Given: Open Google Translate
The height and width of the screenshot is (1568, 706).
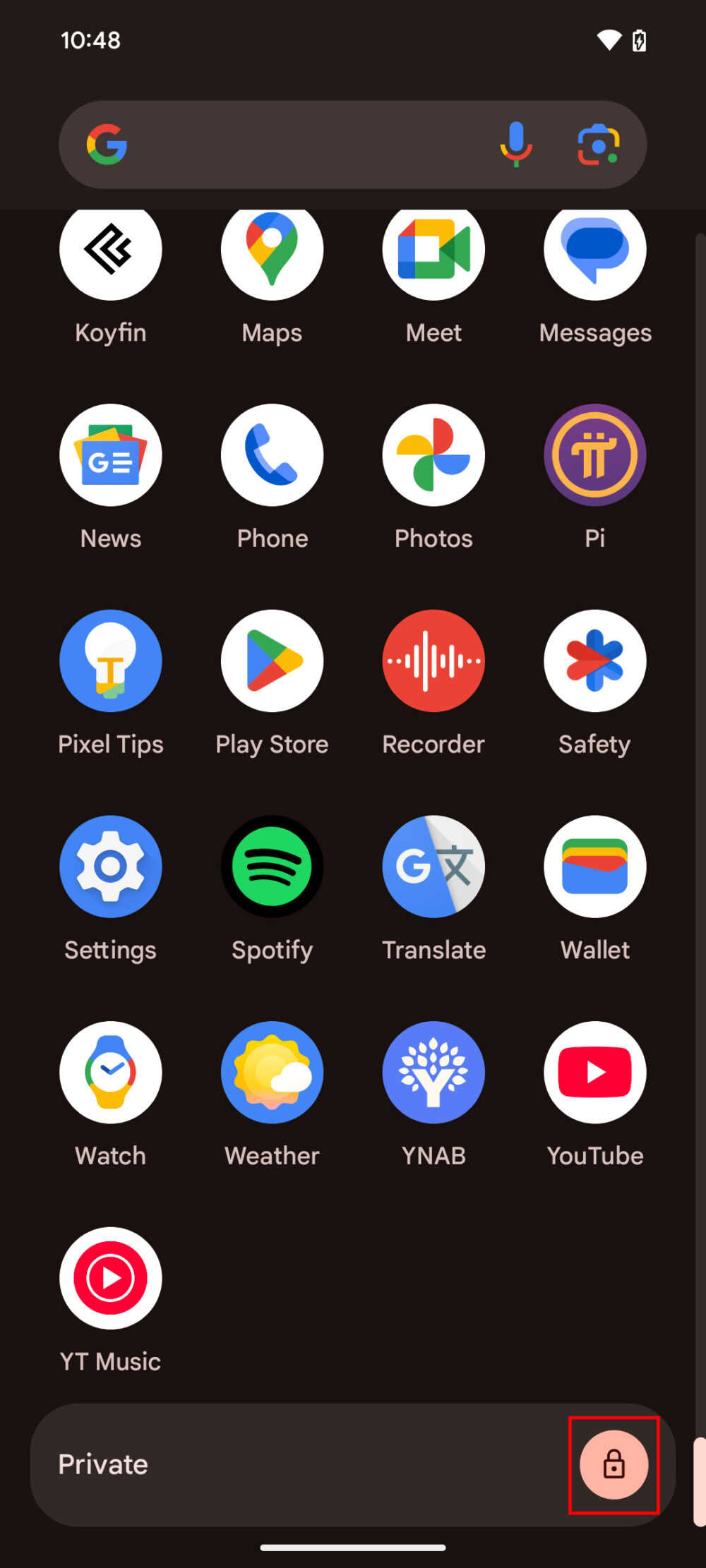Looking at the screenshot, I should [433, 867].
